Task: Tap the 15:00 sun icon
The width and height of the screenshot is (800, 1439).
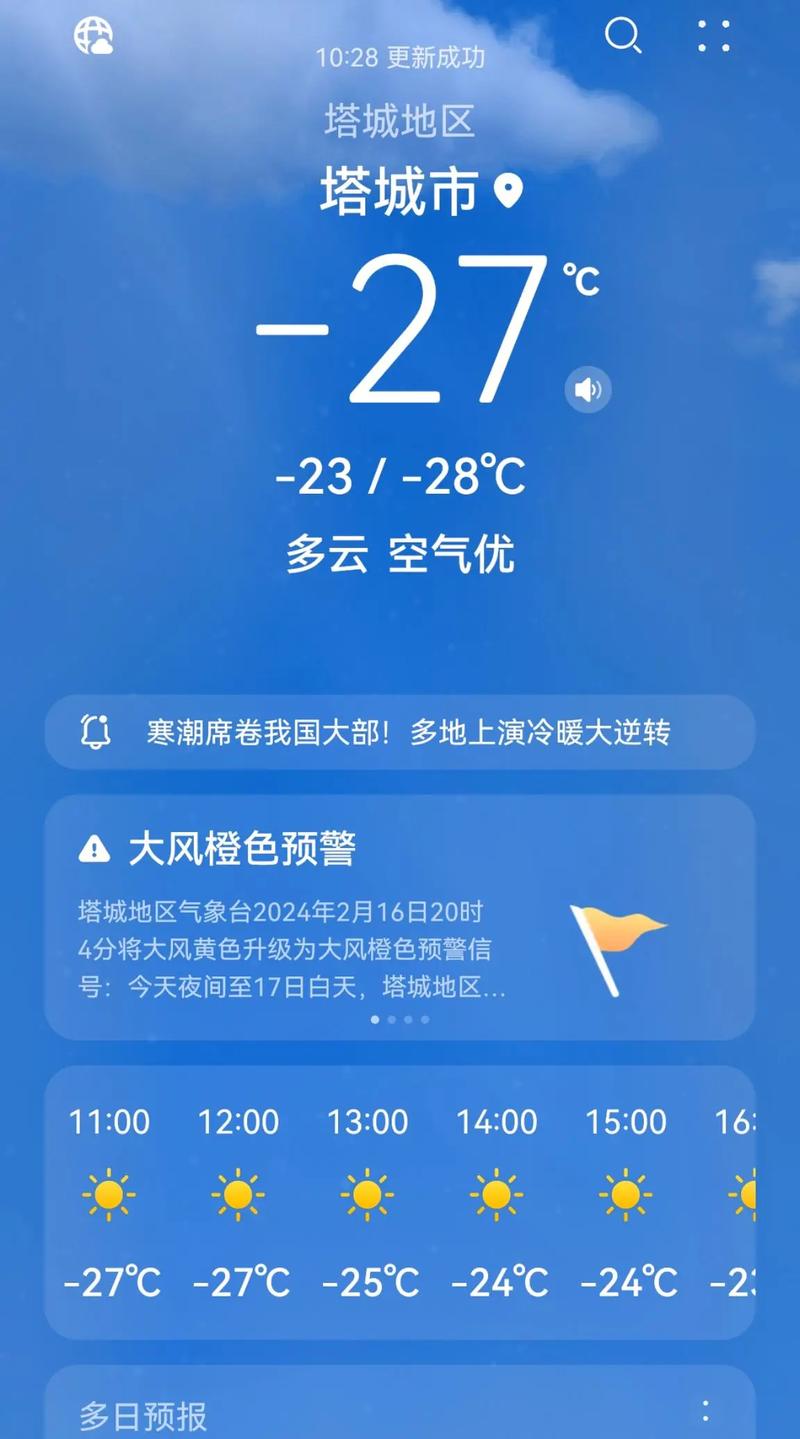Action: tap(626, 1193)
